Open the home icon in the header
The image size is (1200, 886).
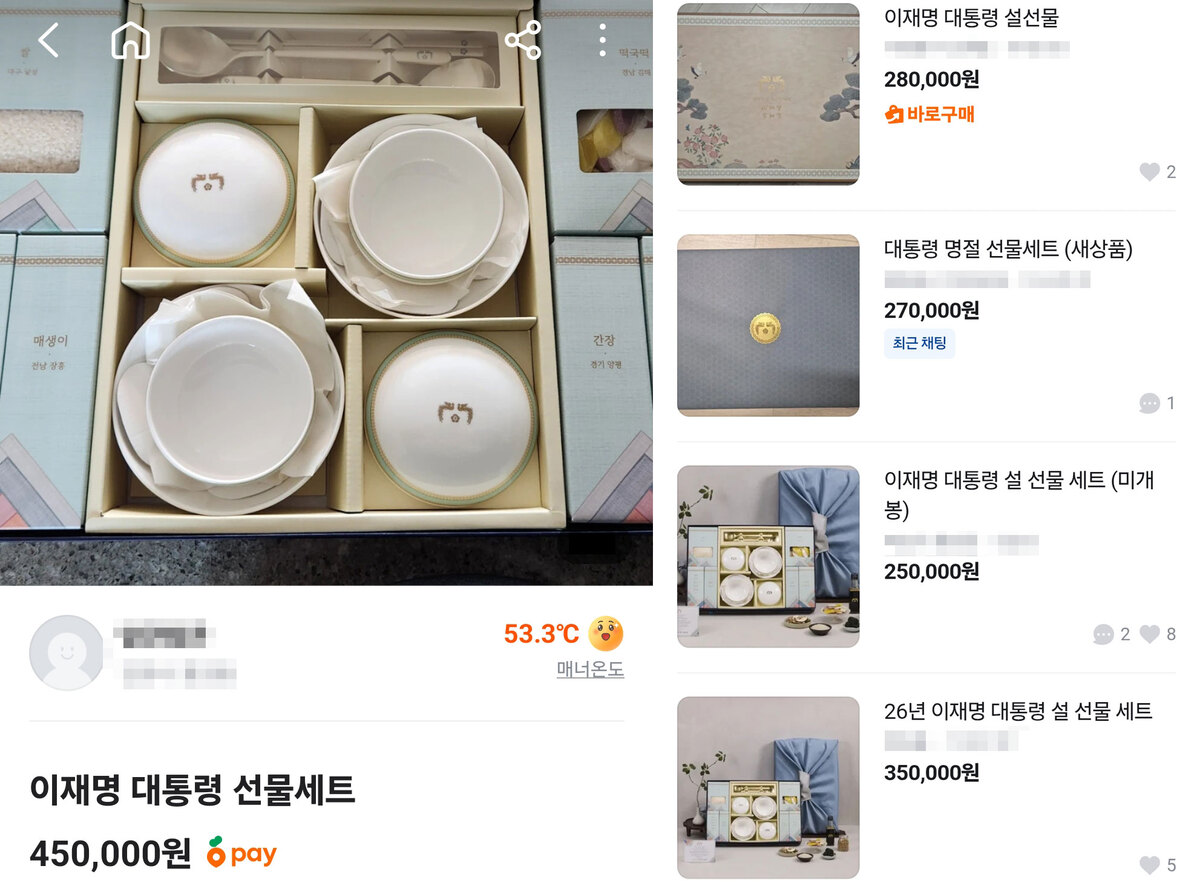(x=130, y=40)
